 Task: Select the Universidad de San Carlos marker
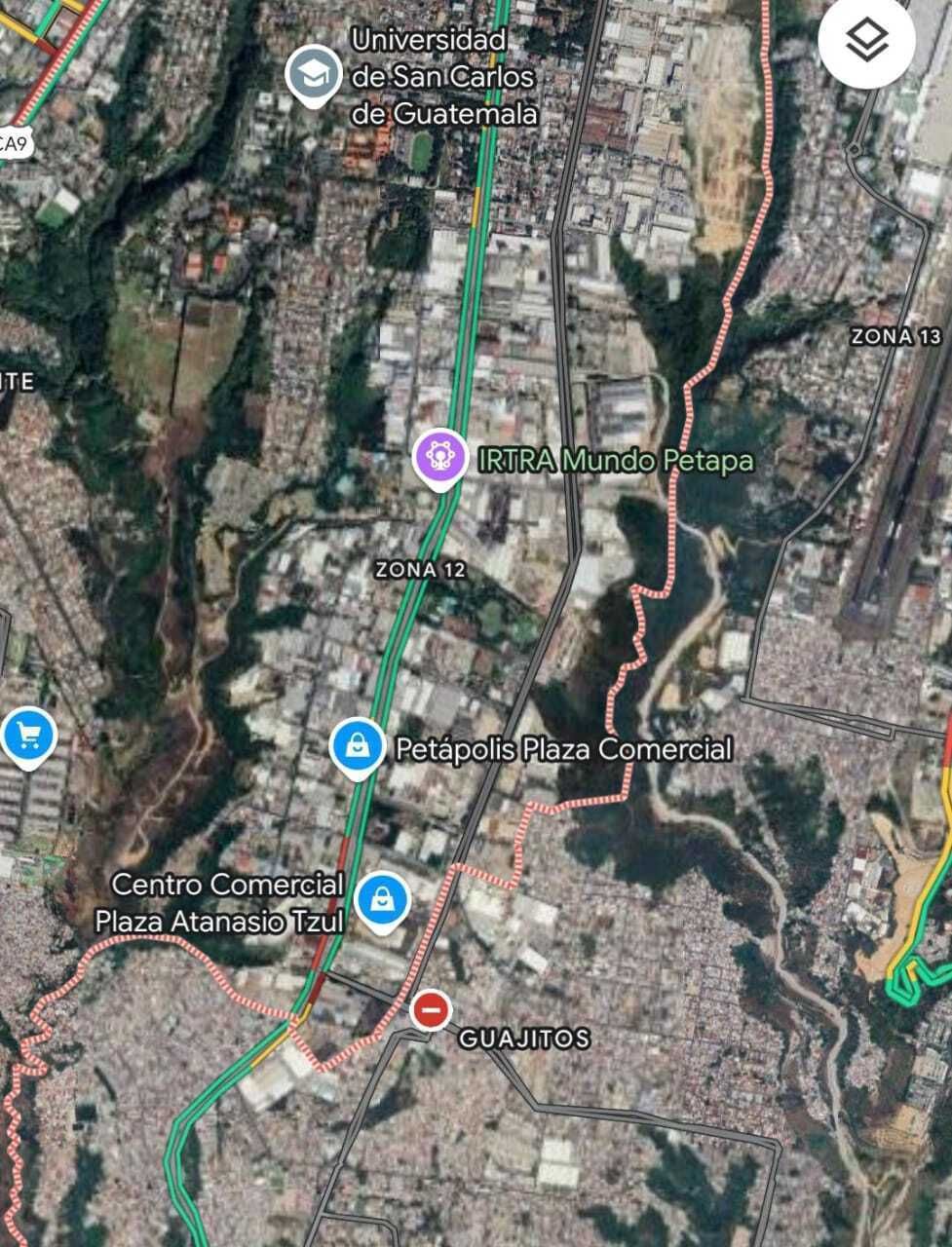coord(314,75)
